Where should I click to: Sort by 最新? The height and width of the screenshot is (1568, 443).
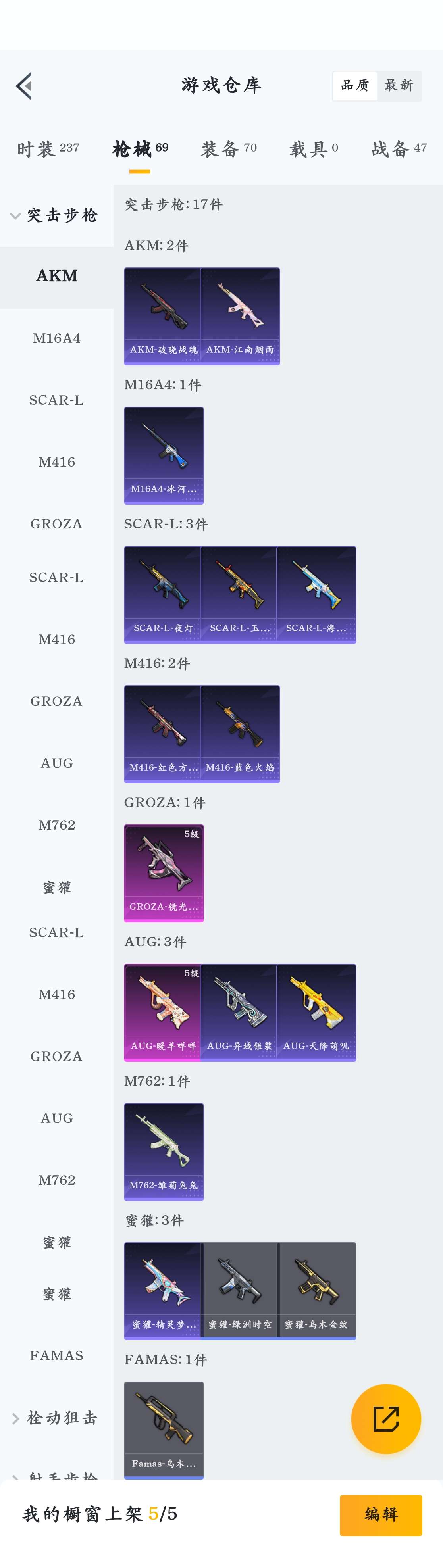coord(399,85)
